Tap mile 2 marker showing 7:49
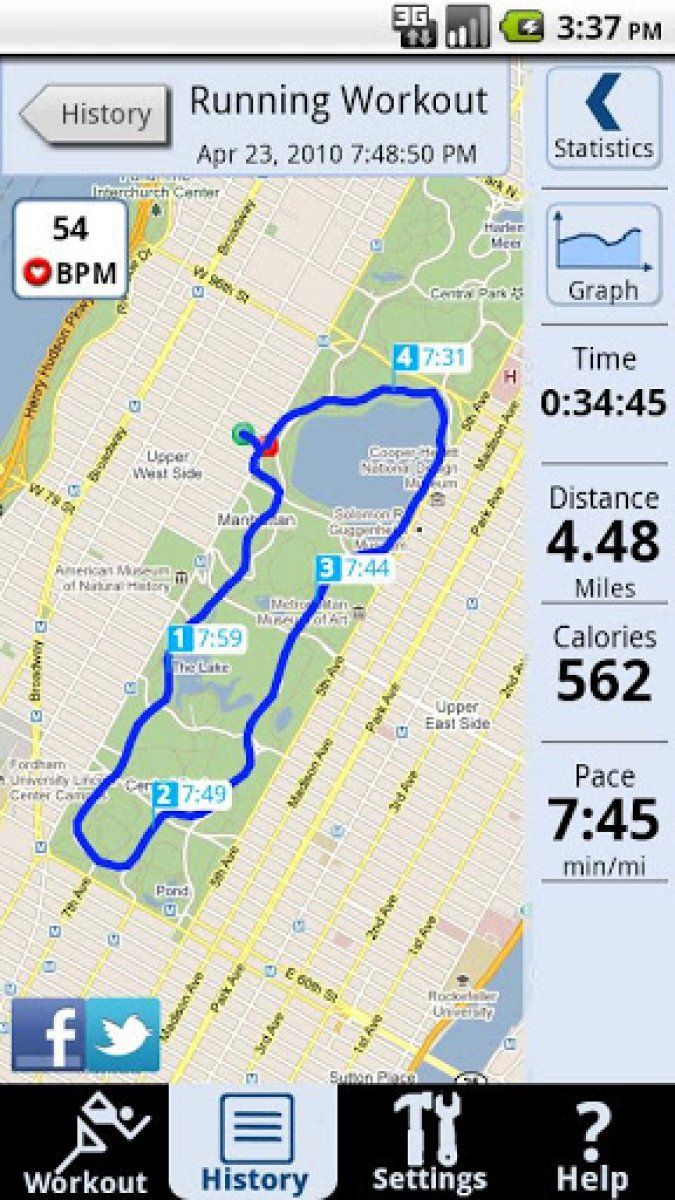The height and width of the screenshot is (1200, 675). (x=191, y=795)
